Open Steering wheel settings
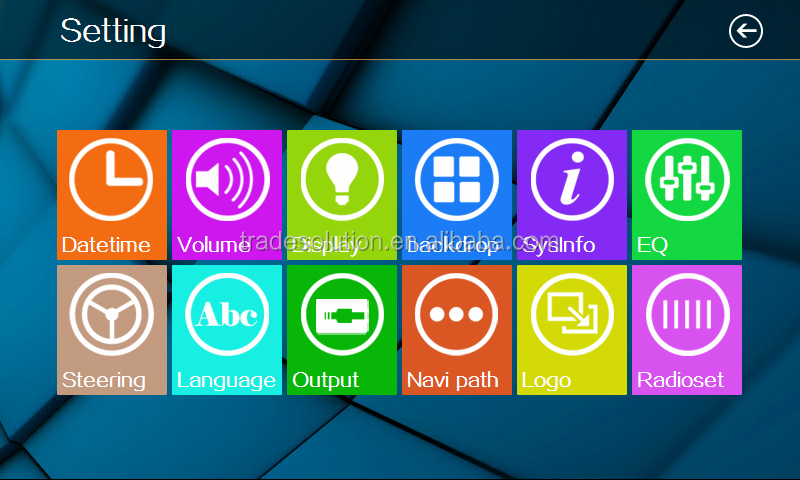Viewport: 800px width, 480px height. pyautogui.click(x=111, y=329)
